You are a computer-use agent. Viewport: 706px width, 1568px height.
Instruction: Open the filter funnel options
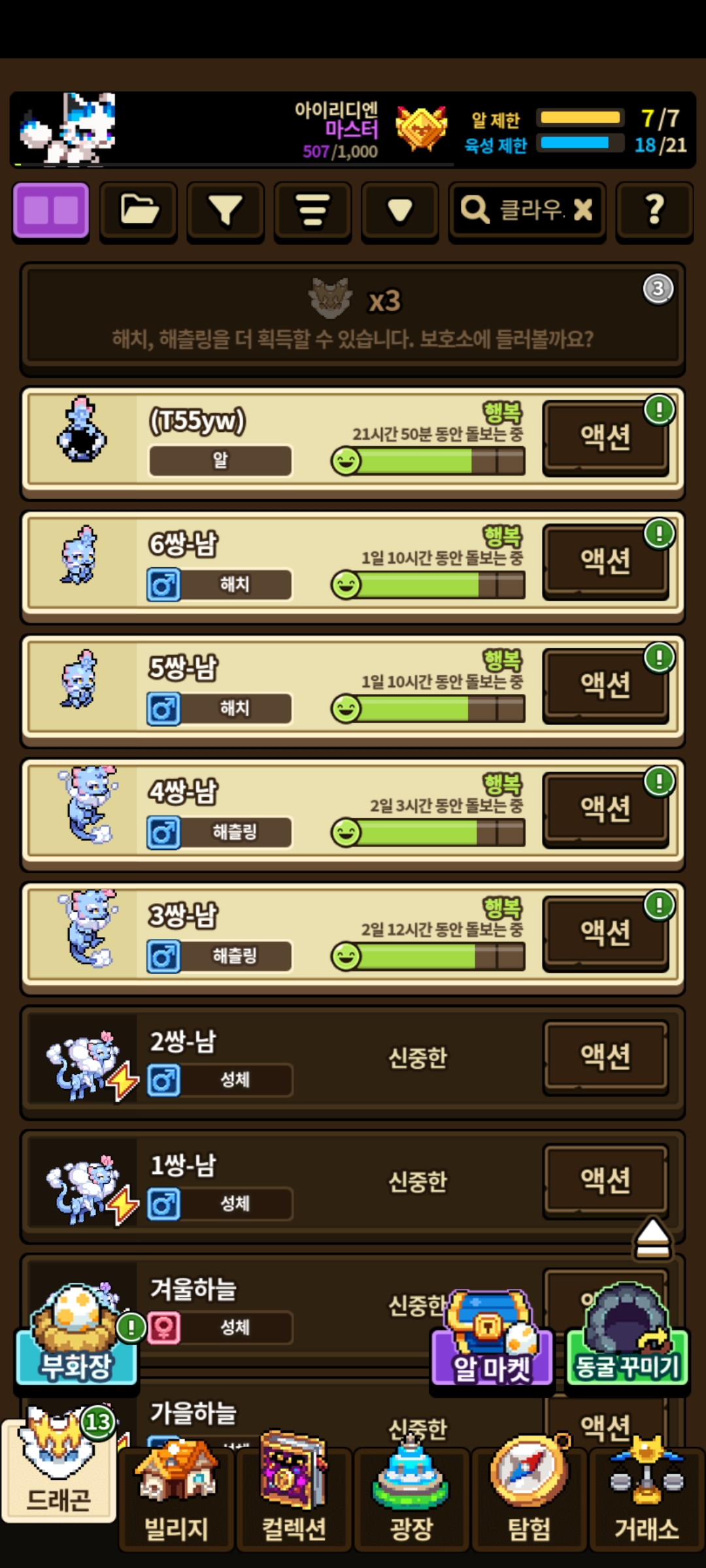tap(226, 210)
